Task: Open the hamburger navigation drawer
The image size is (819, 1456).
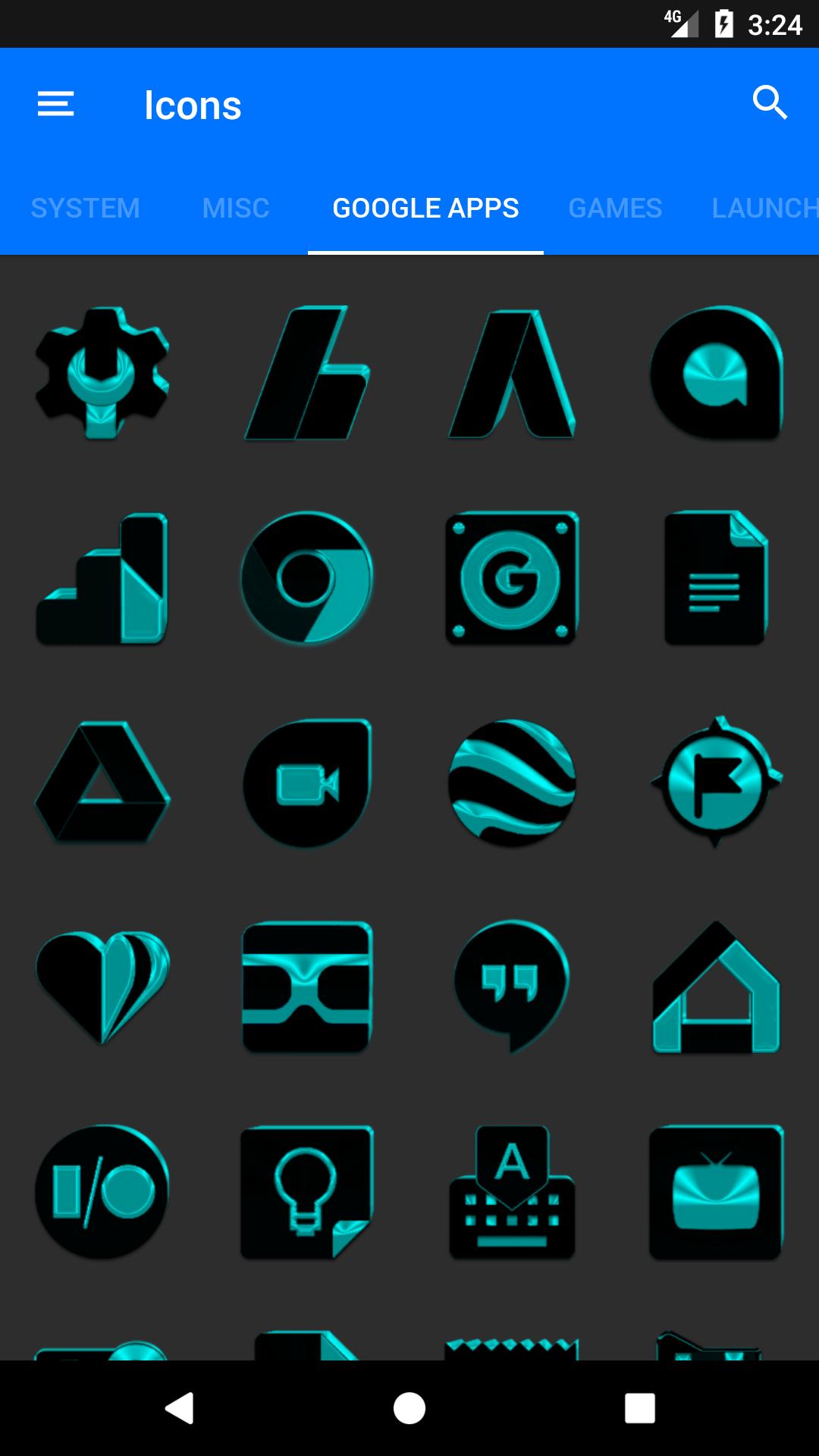Action: coord(56,104)
